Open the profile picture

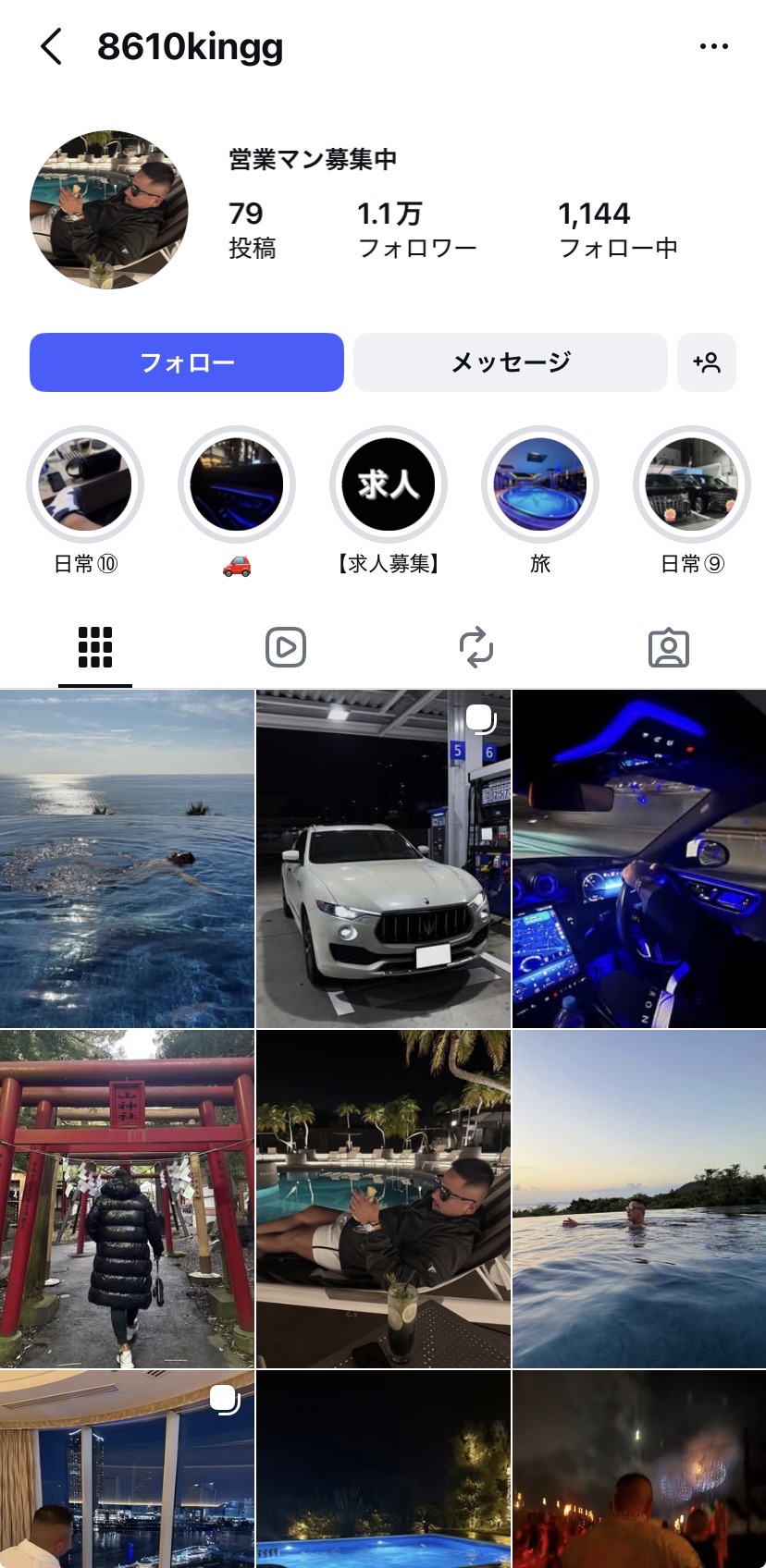pyautogui.click(x=109, y=210)
